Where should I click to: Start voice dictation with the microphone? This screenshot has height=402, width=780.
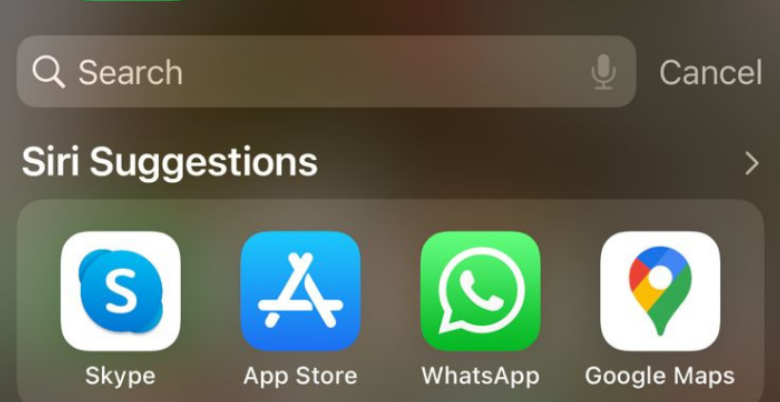tap(602, 72)
